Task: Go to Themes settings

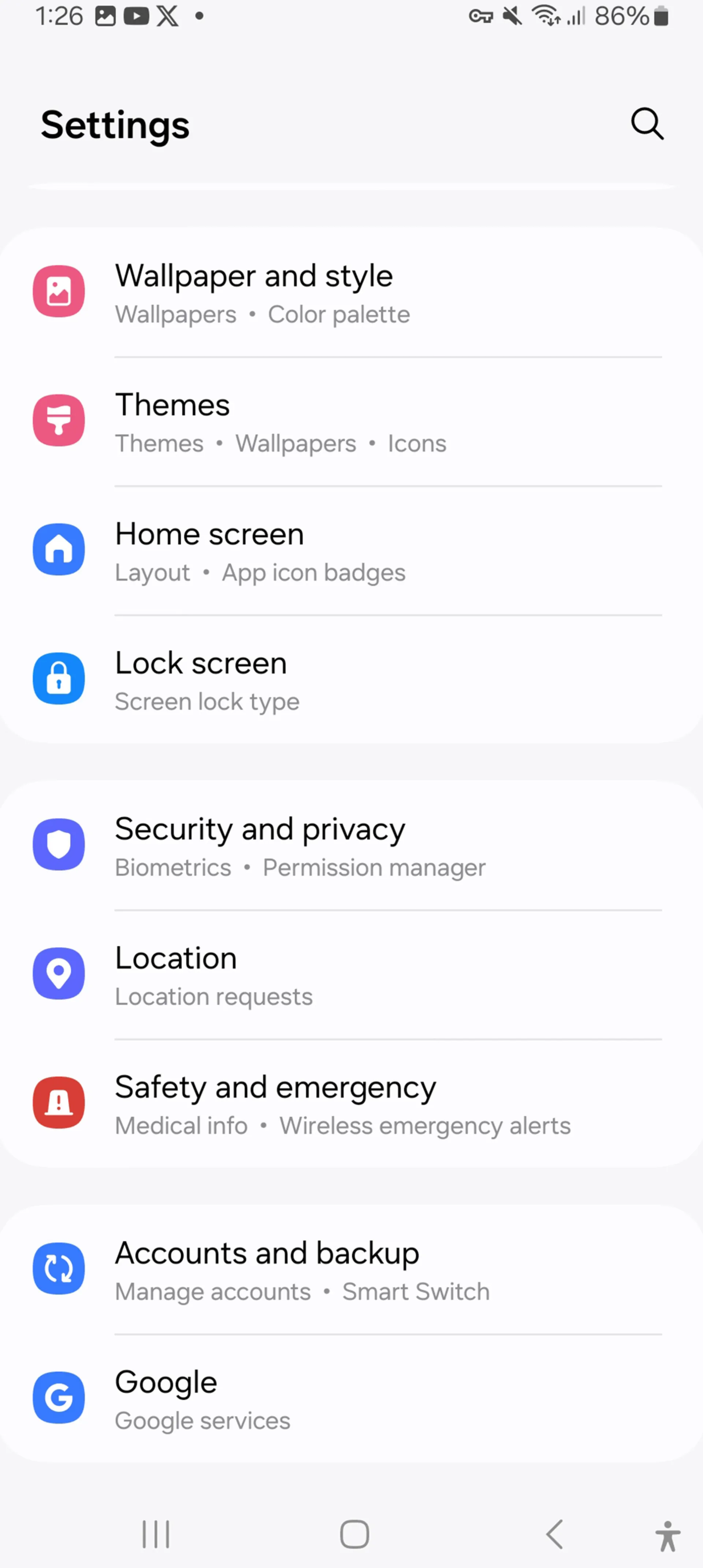Action: [x=352, y=421]
